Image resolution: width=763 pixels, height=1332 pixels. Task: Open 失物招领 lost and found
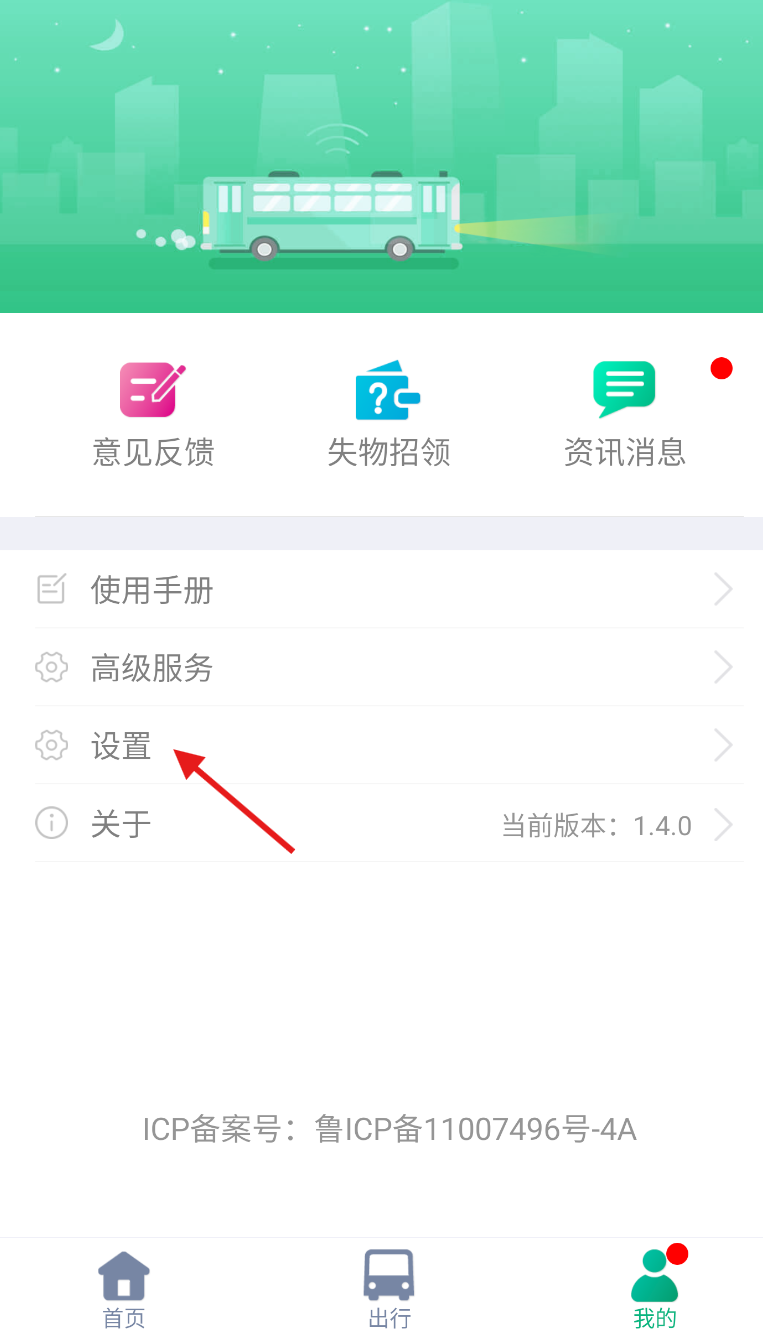tap(389, 415)
